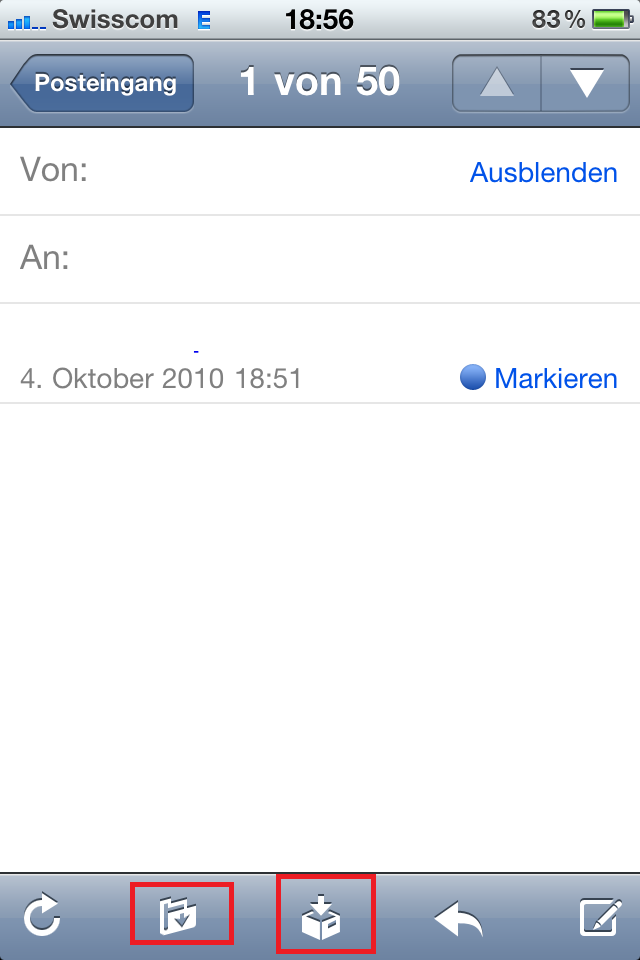Viewport: 640px width, 960px height.
Task: Archive this message
Action: [323, 915]
